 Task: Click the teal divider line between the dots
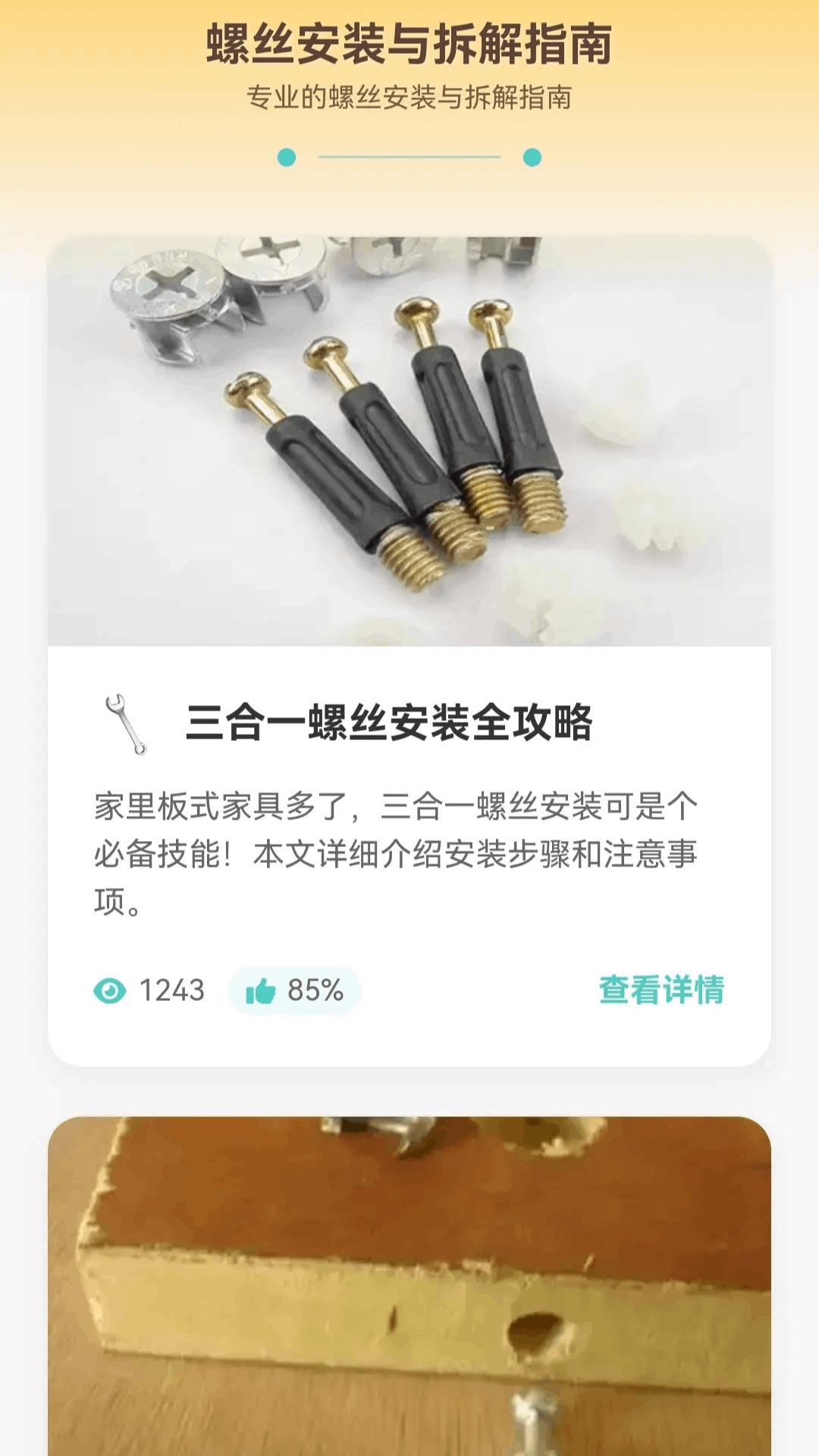click(409, 157)
